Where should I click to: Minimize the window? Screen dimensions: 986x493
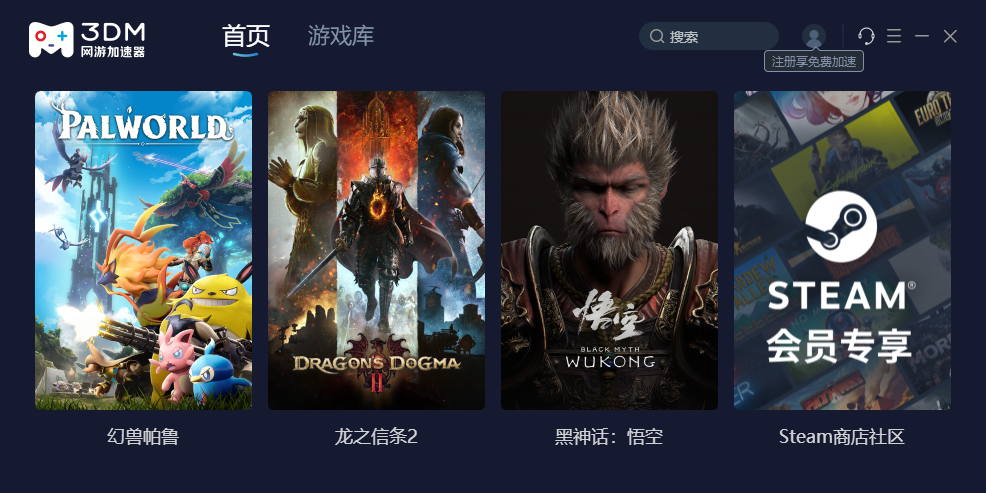922,36
